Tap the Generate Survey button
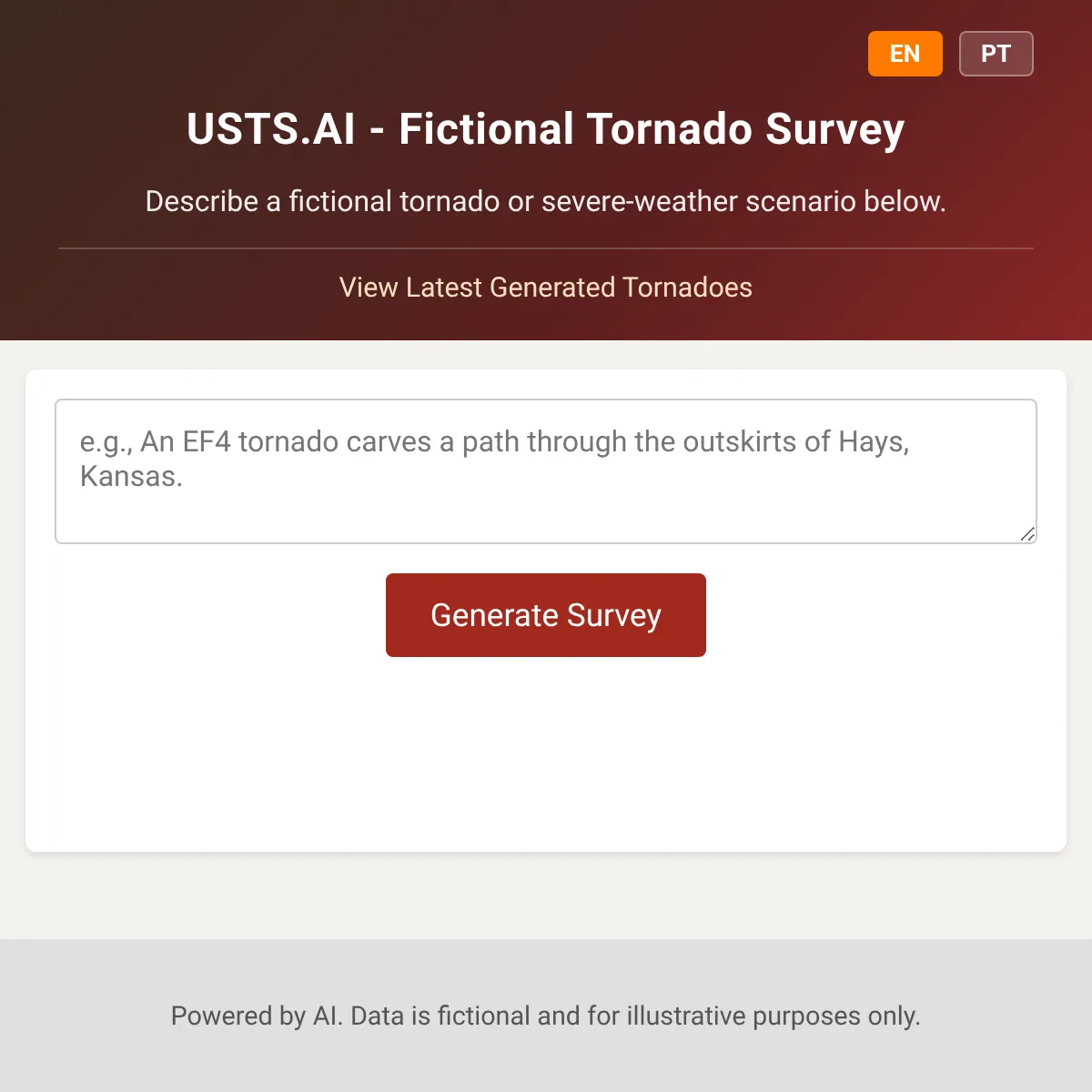This screenshot has width=1092, height=1092. (546, 615)
